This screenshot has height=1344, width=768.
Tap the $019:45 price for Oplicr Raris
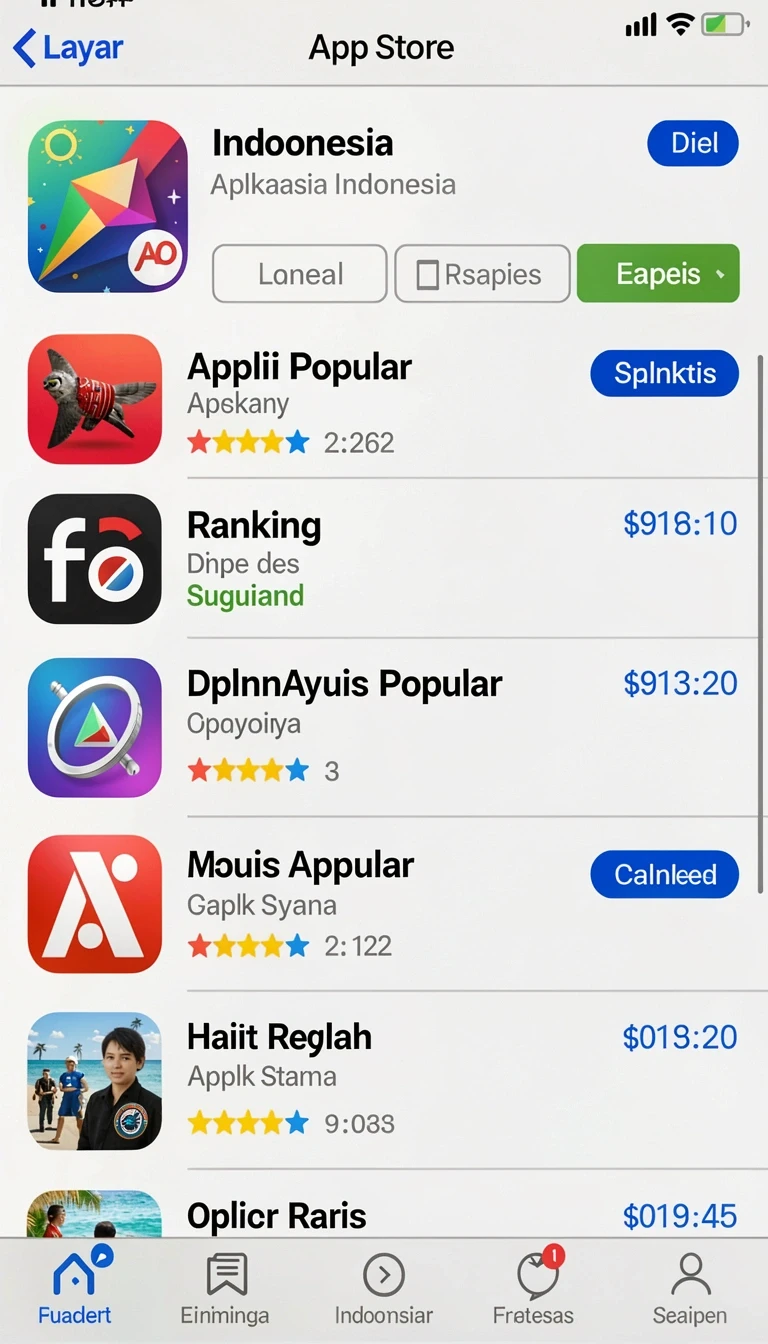[680, 1216]
